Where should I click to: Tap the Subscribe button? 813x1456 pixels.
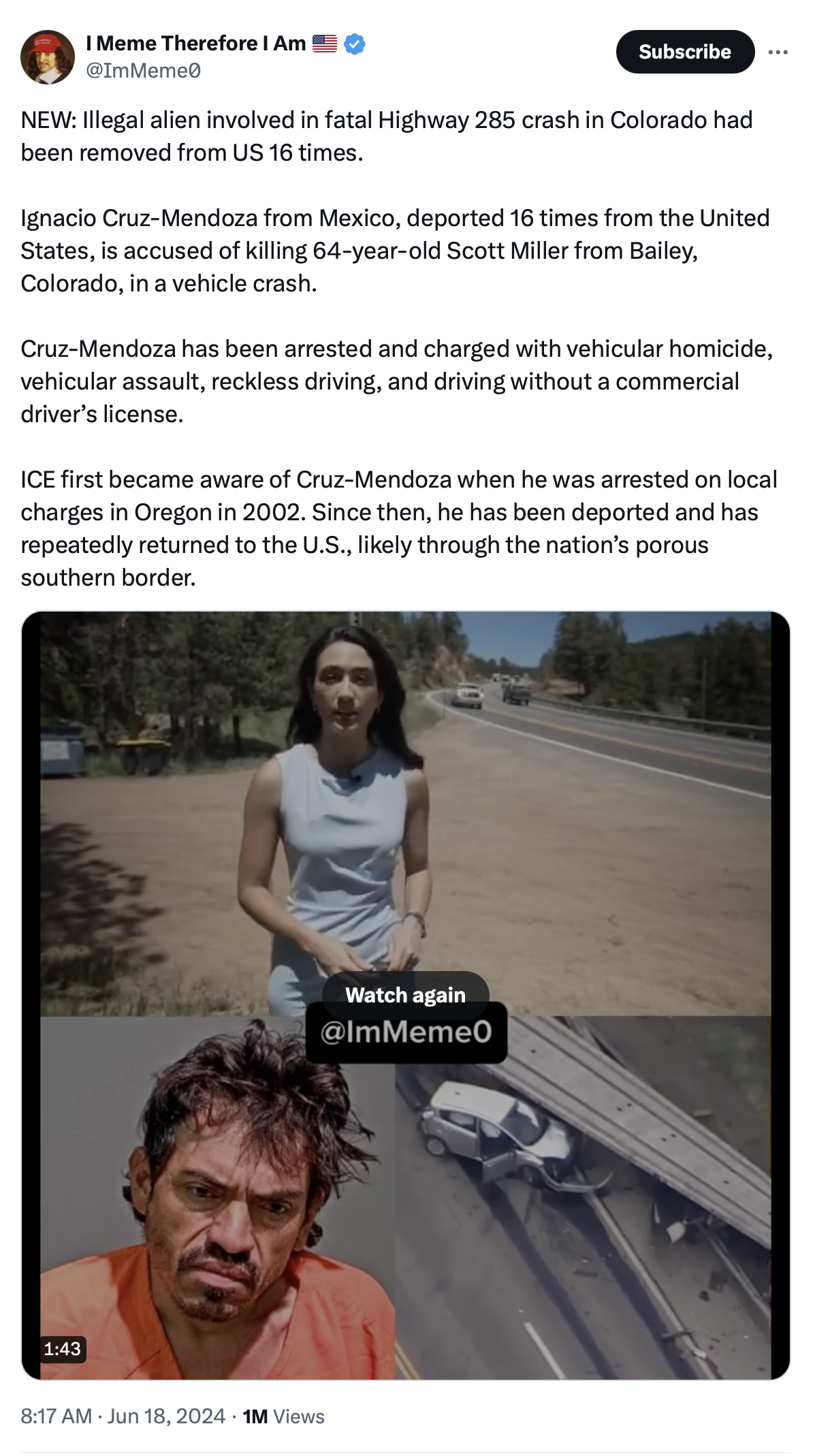[685, 52]
